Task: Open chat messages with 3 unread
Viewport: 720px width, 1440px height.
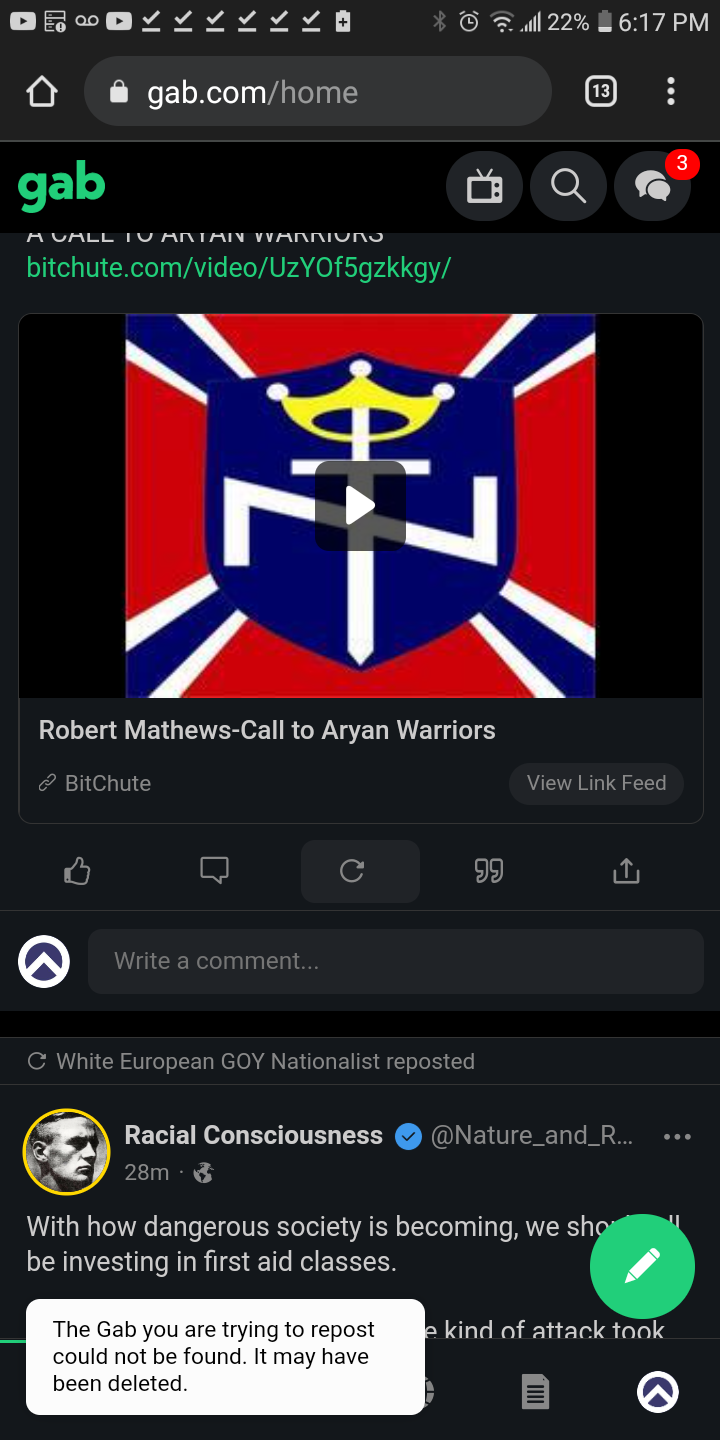Action: coord(652,186)
